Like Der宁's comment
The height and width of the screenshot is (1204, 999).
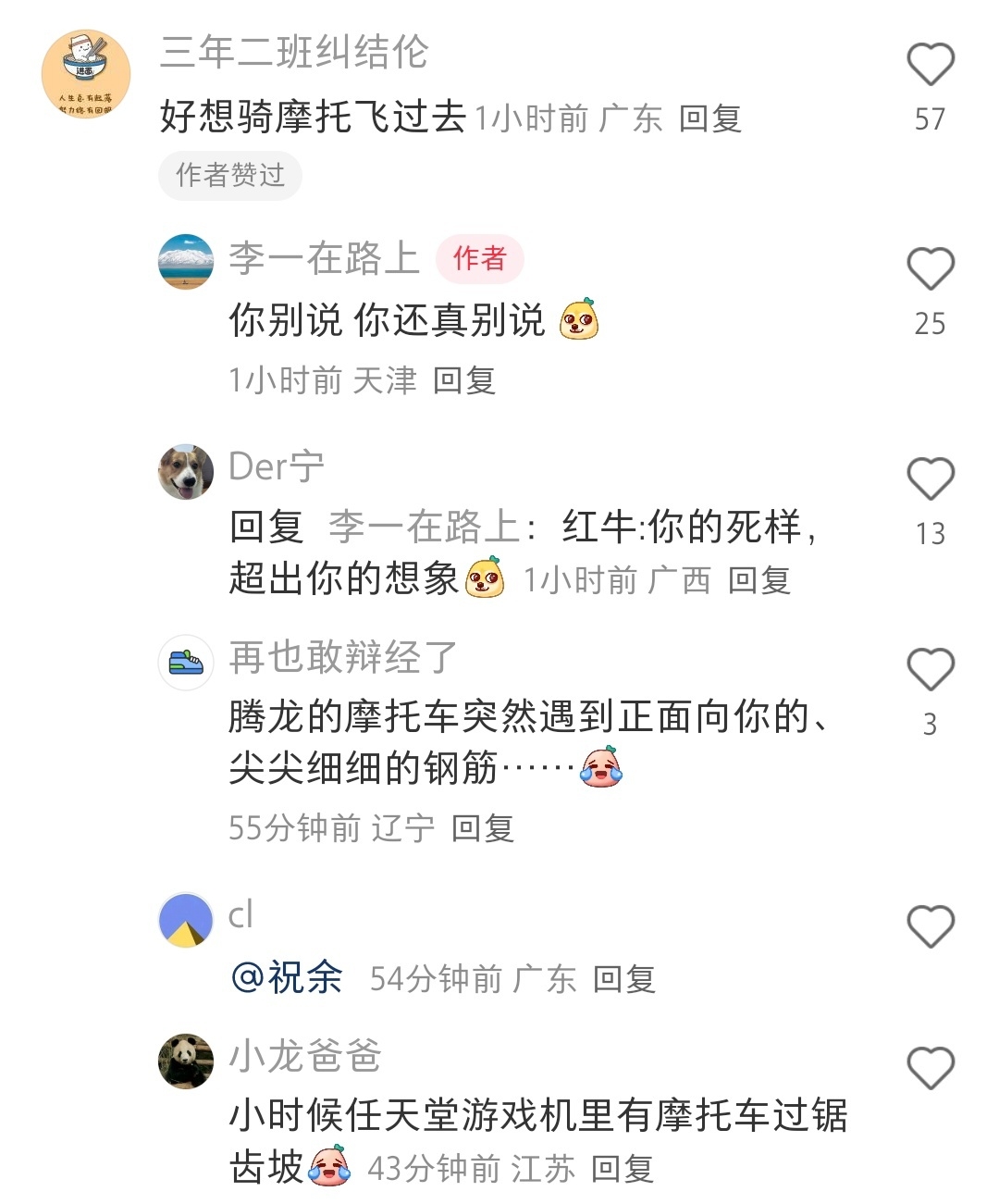click(930, 479)
